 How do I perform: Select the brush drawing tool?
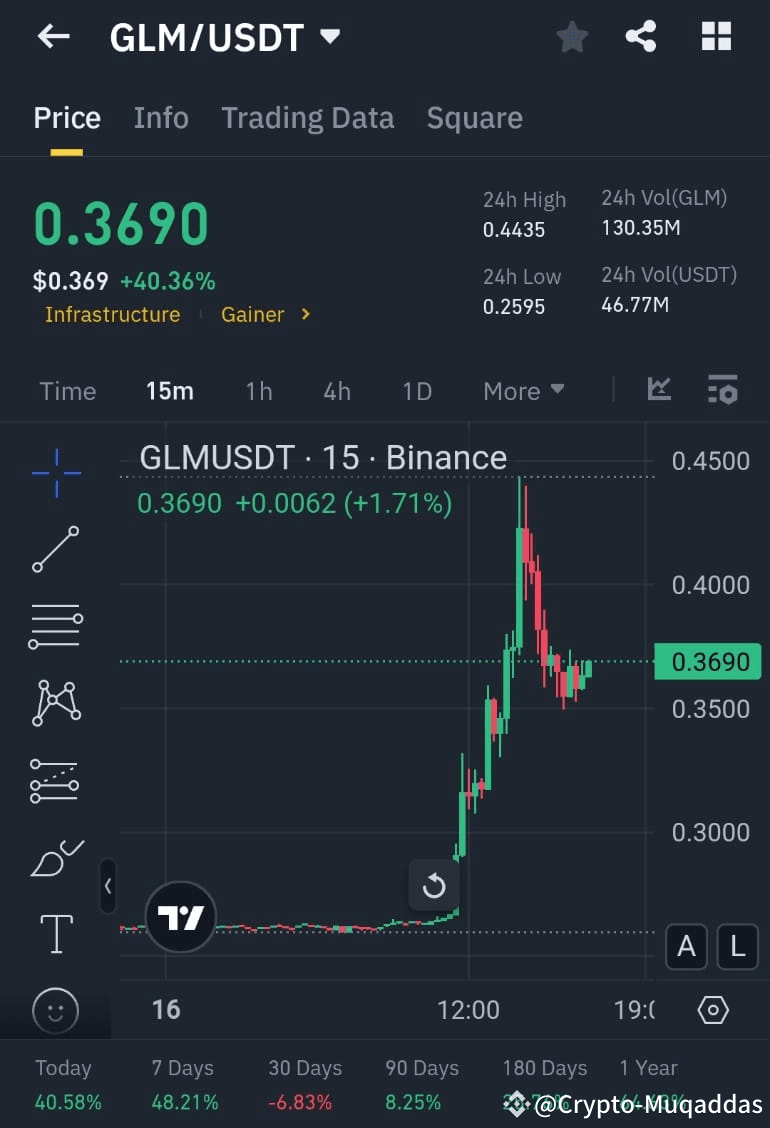point(55,858)
